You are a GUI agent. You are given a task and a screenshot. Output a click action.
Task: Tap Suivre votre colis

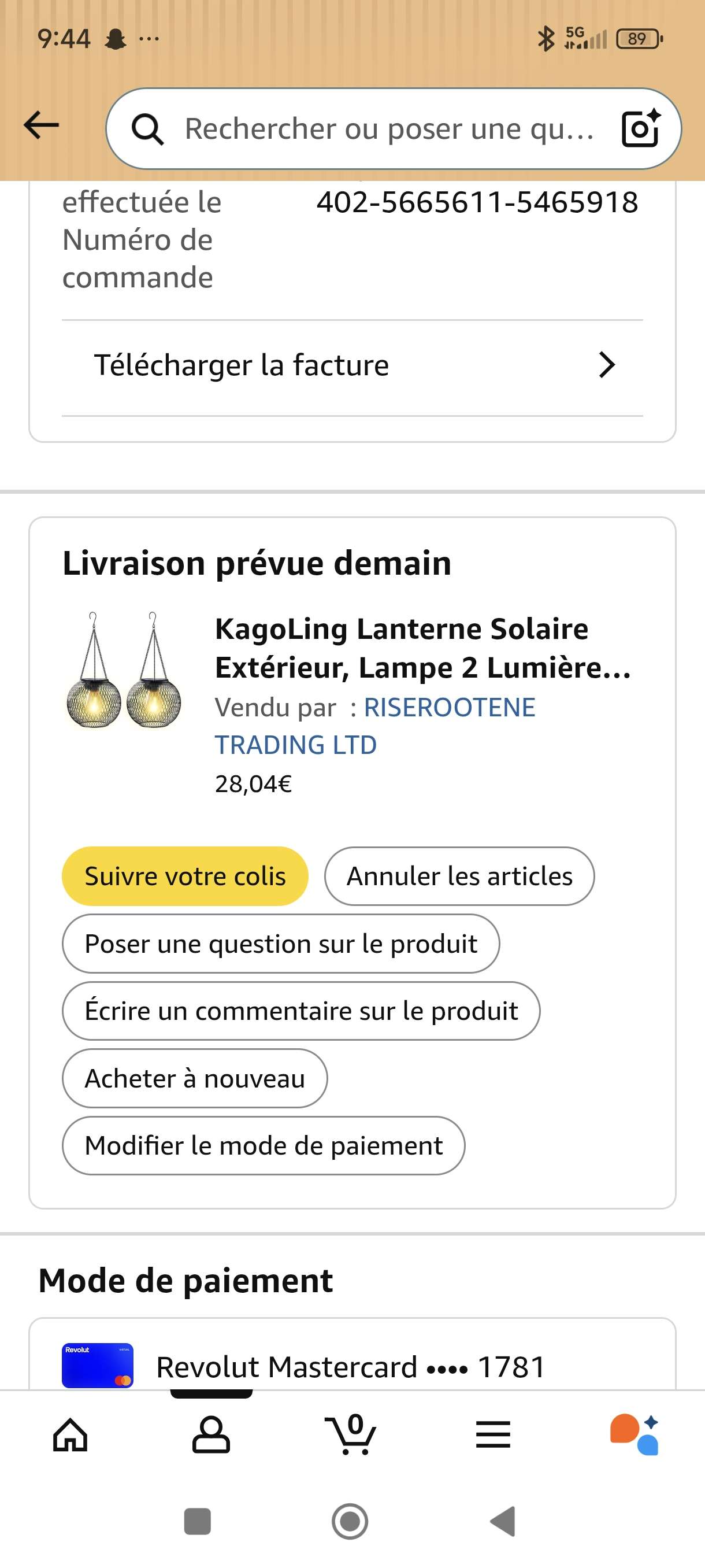(x=185, y=877)
